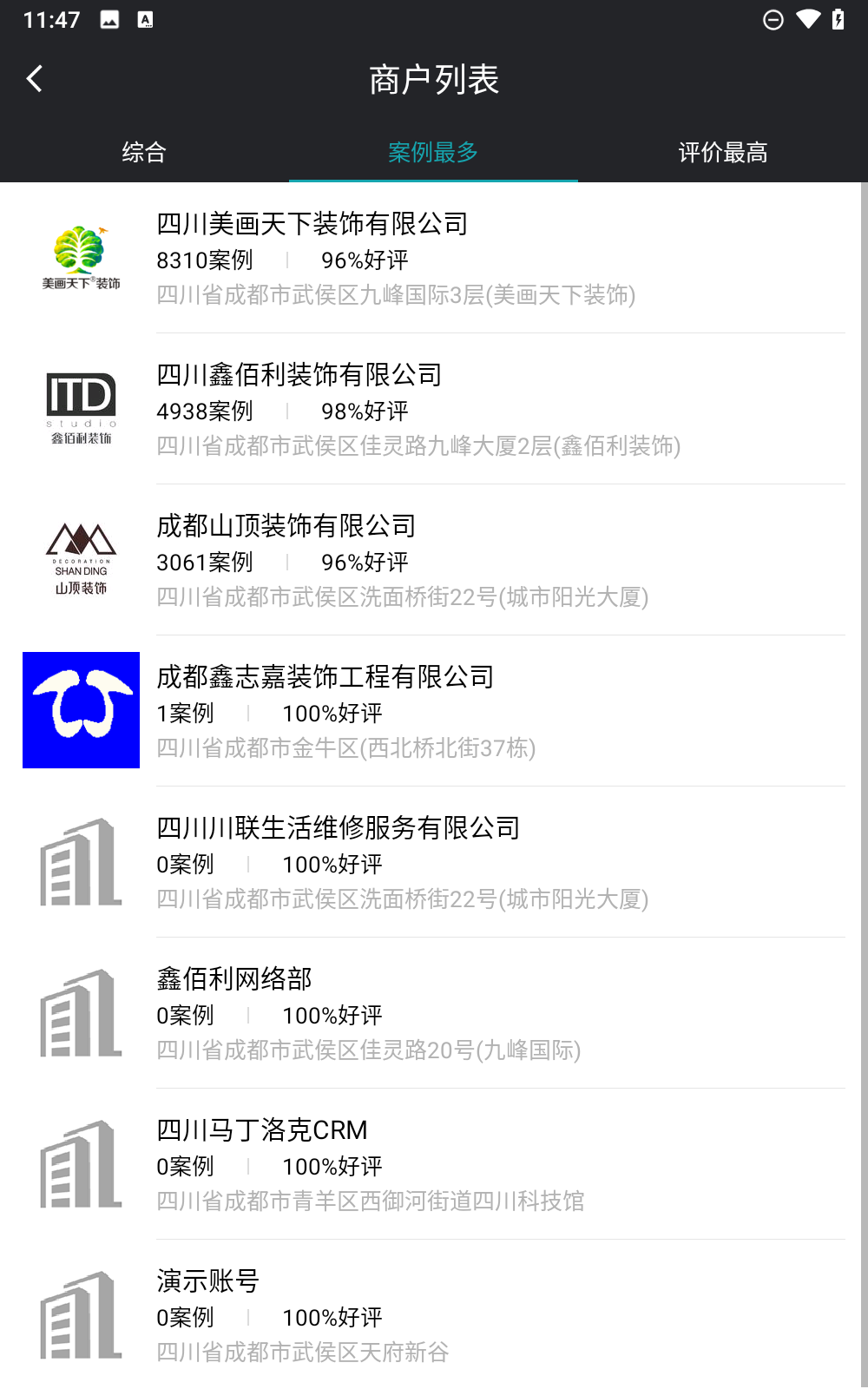Switch to the 评价最高 tab

pyautogui.click(x=722, y=153)
